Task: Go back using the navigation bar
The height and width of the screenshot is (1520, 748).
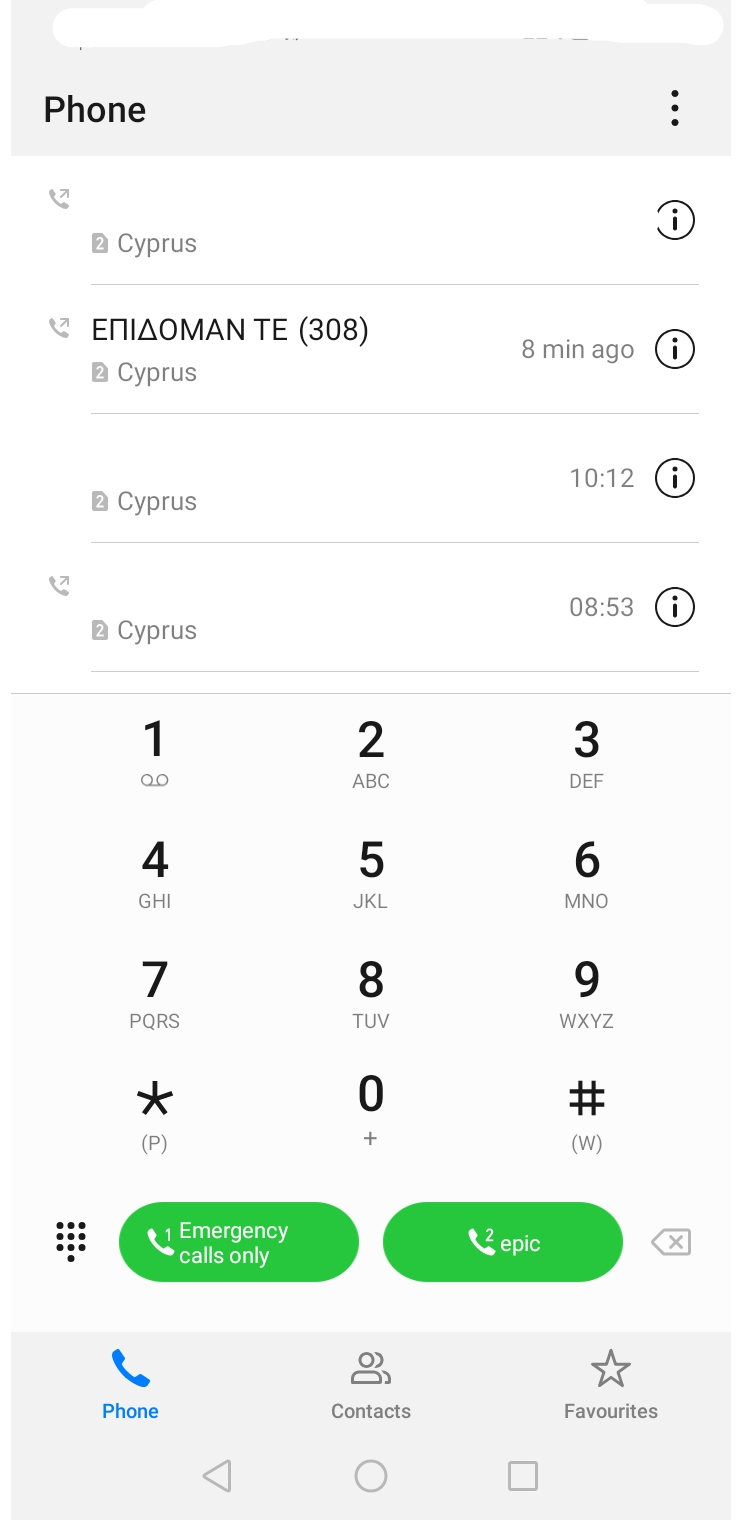Action: (x=217, y=1476)
